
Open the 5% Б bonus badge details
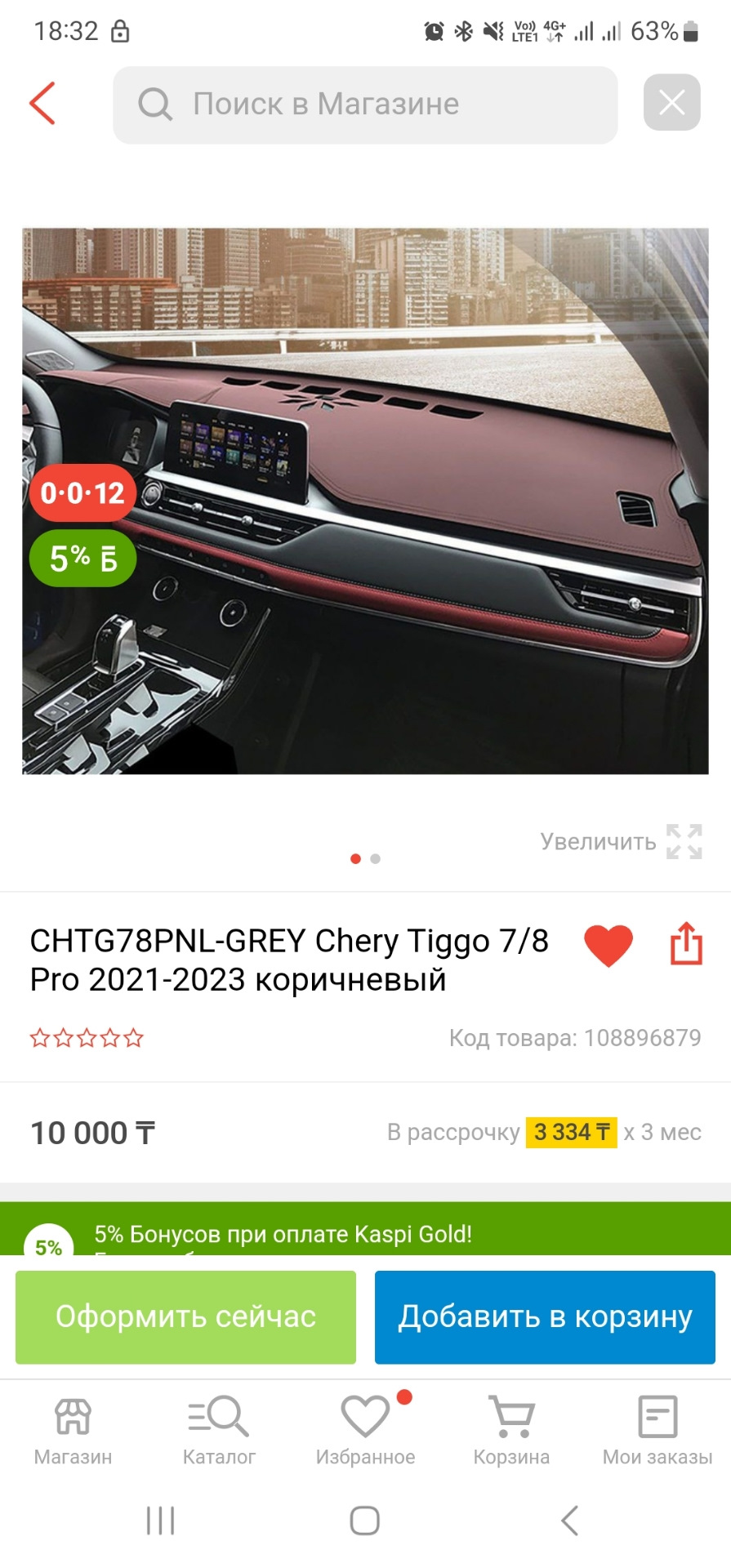click(x=82, y=557)
